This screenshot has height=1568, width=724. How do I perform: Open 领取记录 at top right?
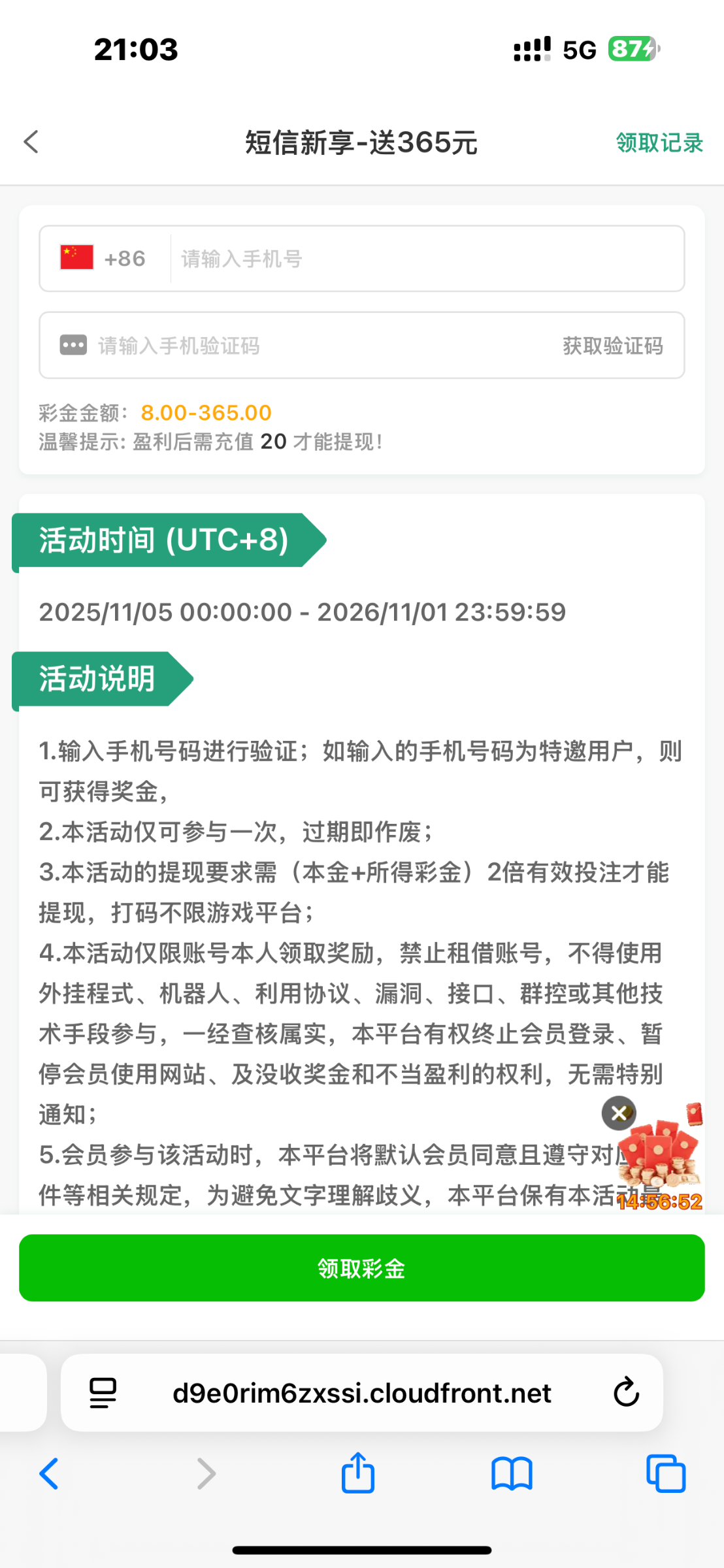[x=659, y=142]
